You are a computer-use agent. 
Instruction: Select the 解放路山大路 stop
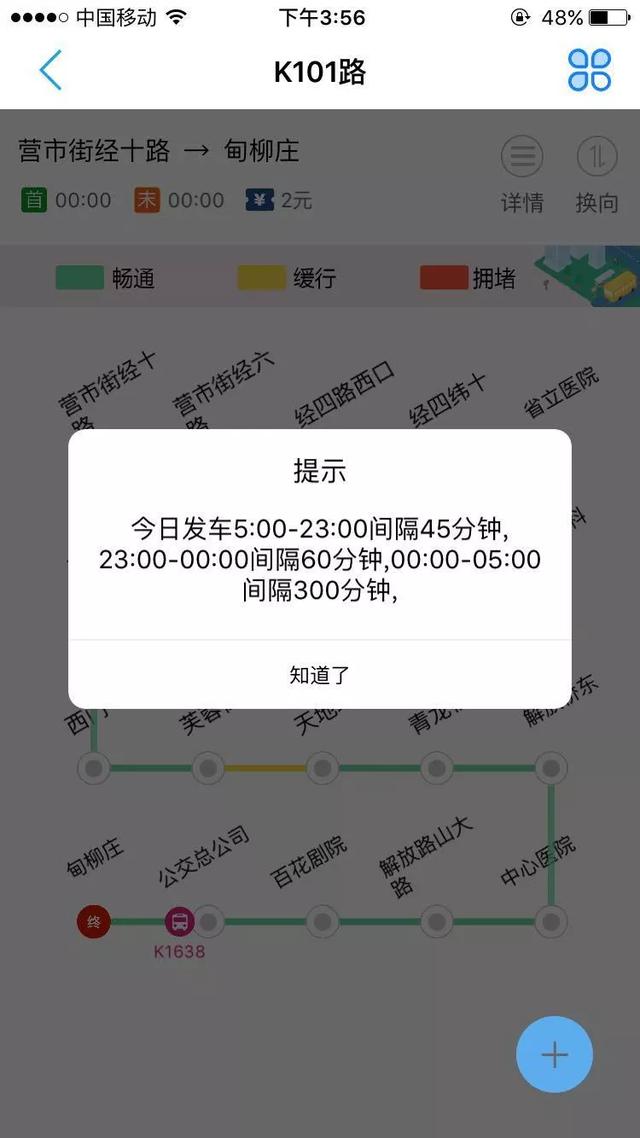click(437, 921)
